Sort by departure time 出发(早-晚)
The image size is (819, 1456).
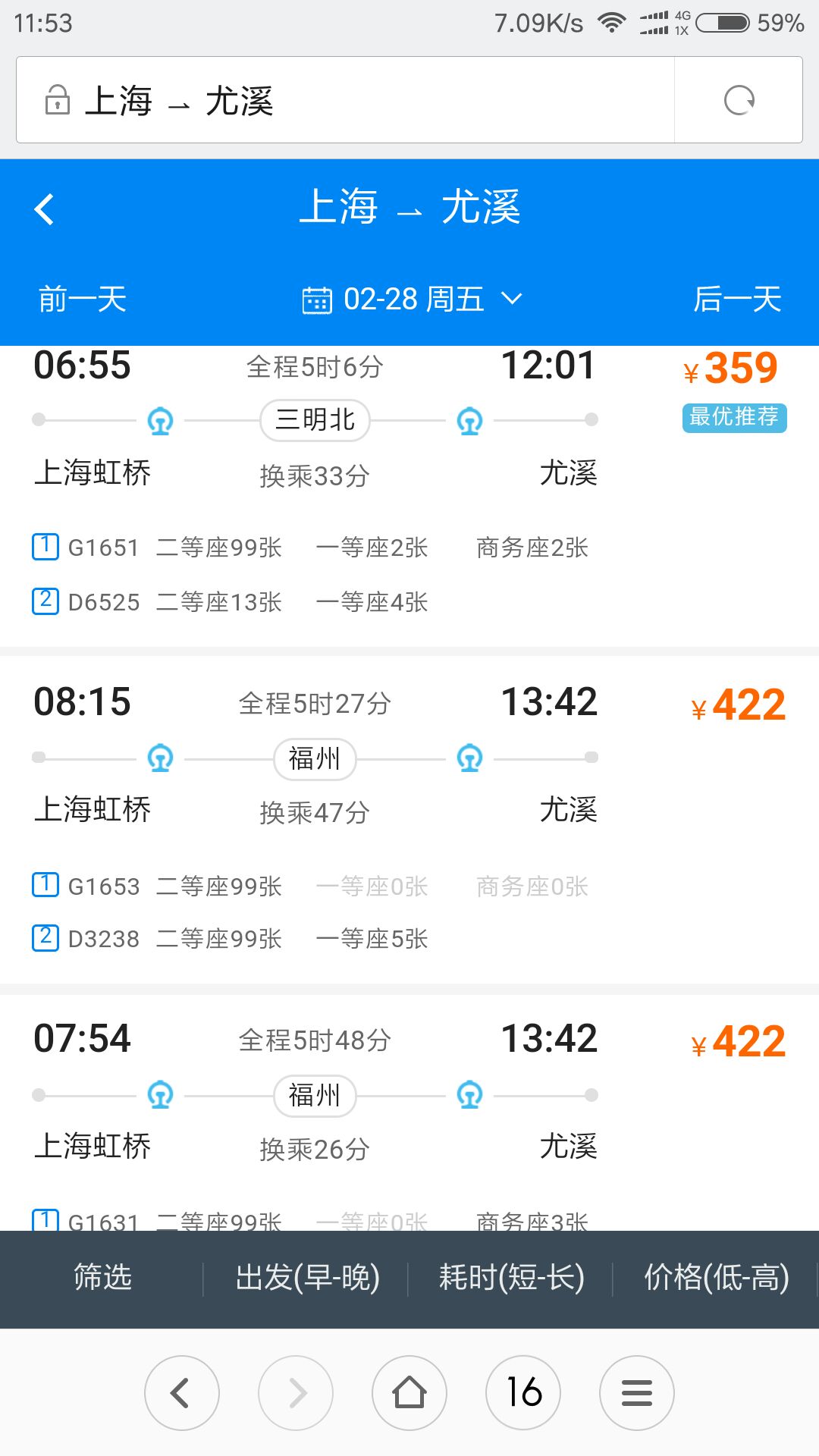[307, 1278]
